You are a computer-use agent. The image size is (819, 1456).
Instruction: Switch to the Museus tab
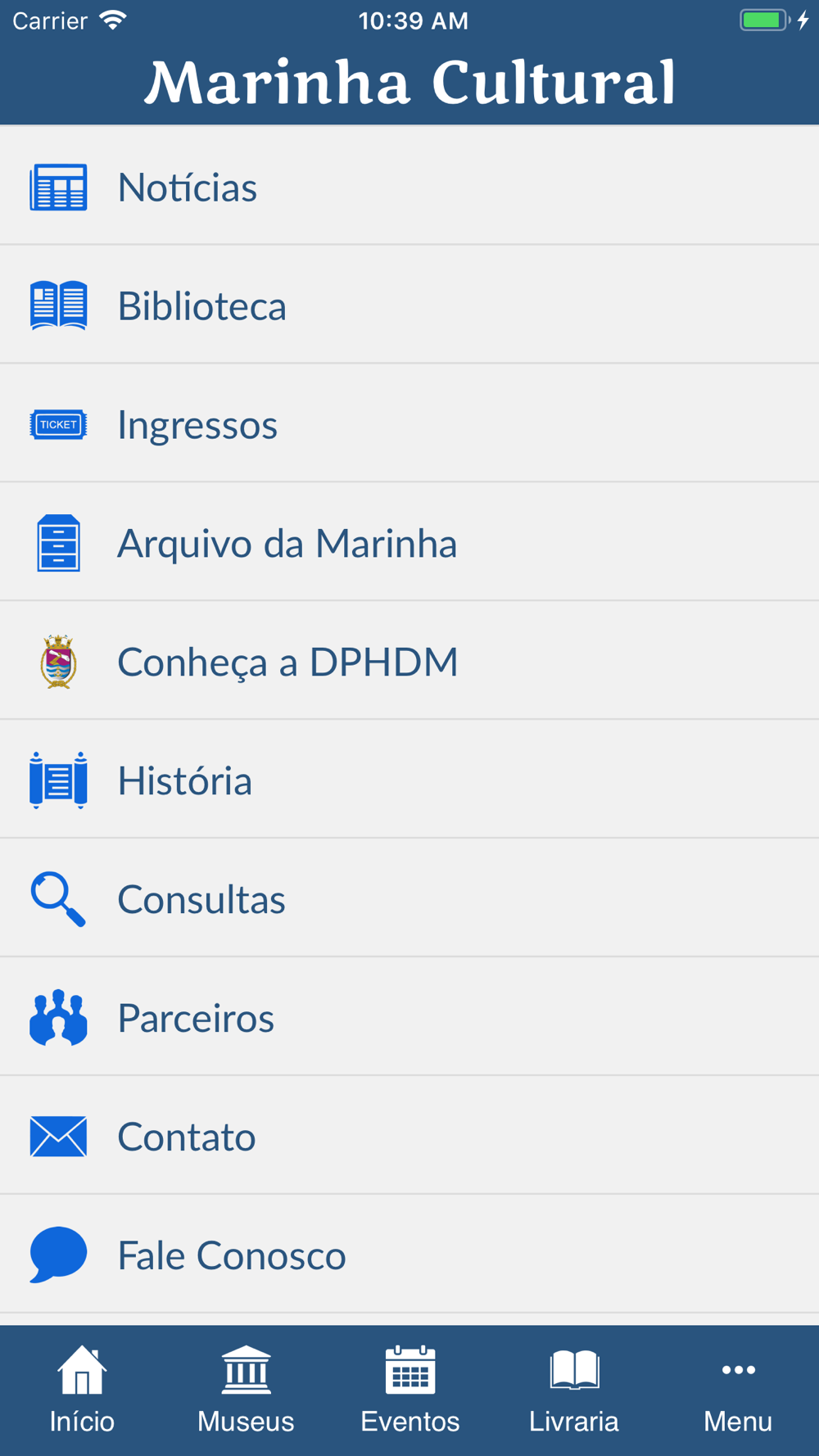[x=246, y=1390]
